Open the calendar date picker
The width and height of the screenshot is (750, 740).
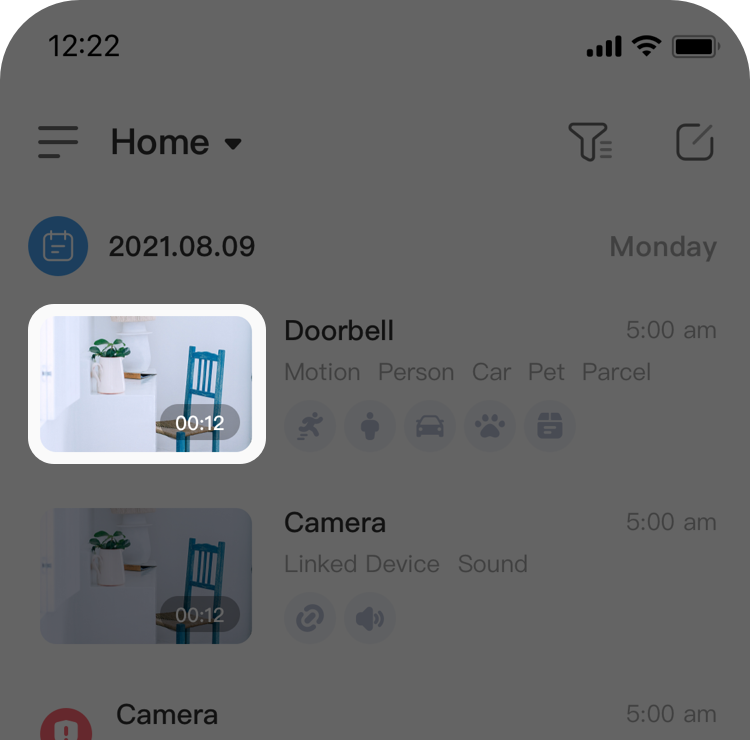(x=59, y=246)
